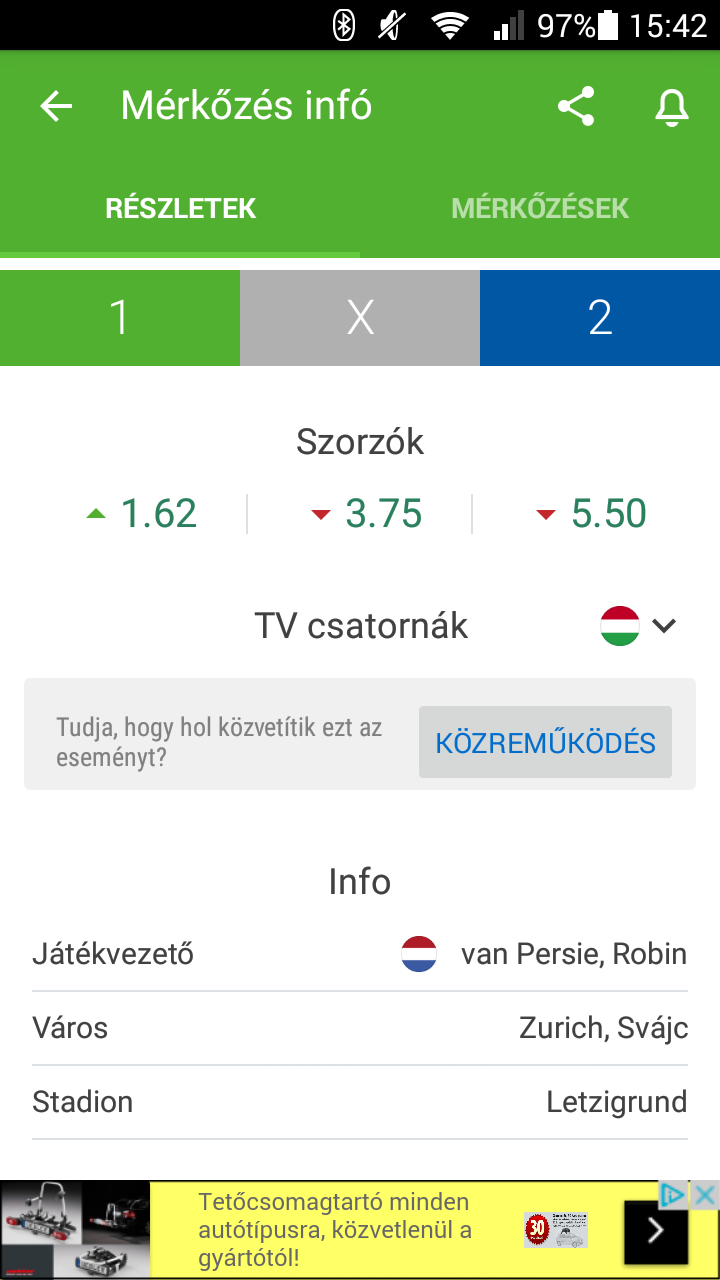Vote 2 for away win
This screenshot has height=1280, width=720.
pyautogui.click(x=600, y=318)
